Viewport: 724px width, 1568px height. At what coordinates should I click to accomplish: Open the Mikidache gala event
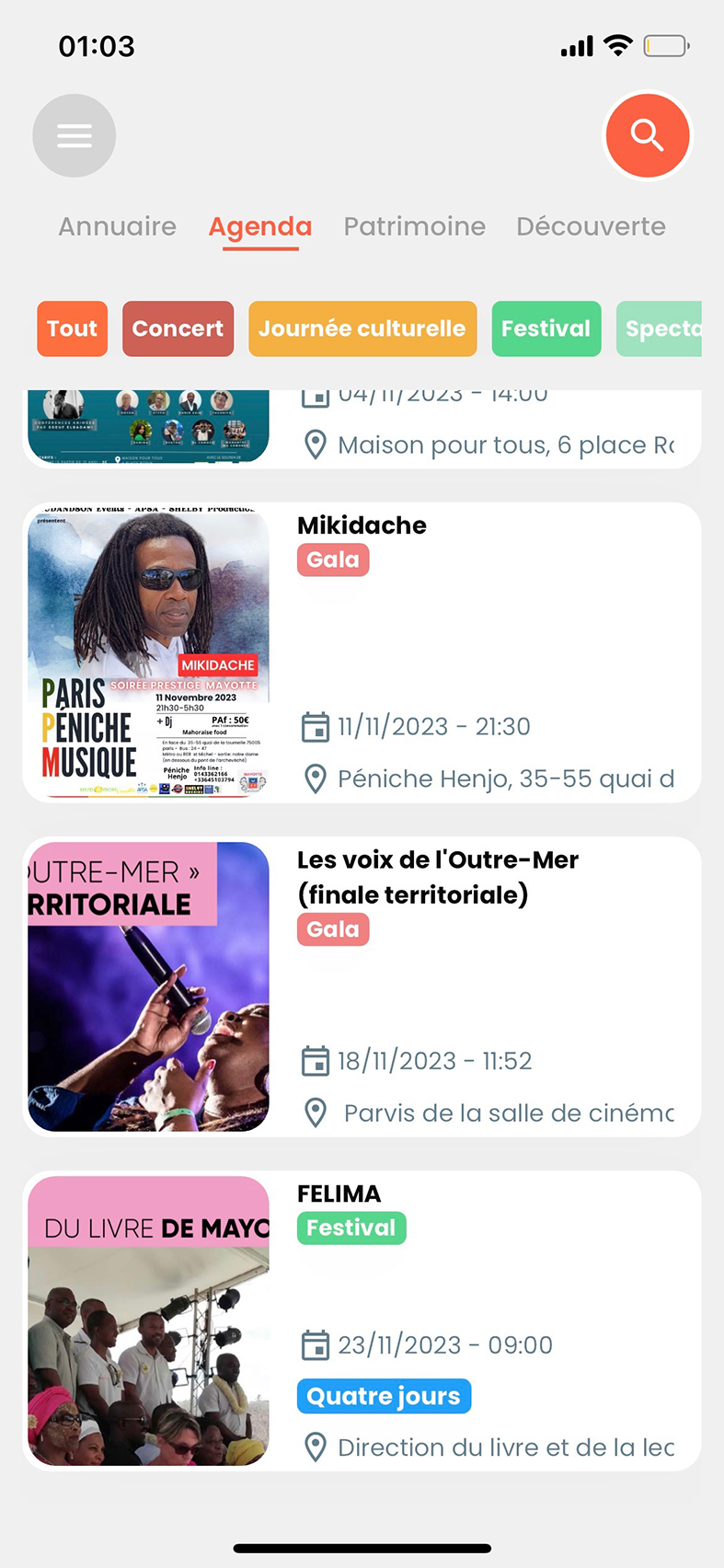[362, 651]
